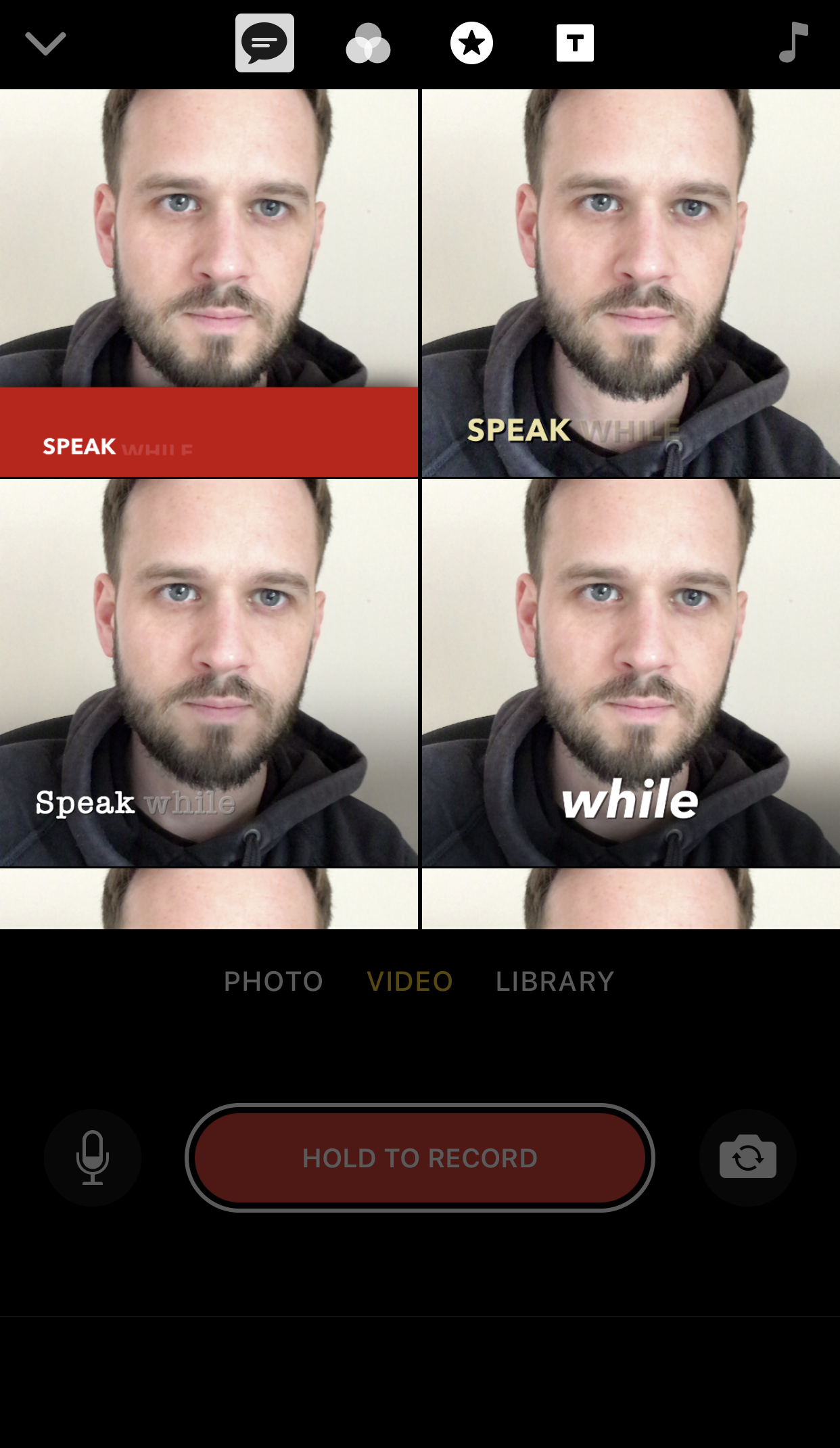
Task: Open the star overlays icon
Action: [471, 43]
